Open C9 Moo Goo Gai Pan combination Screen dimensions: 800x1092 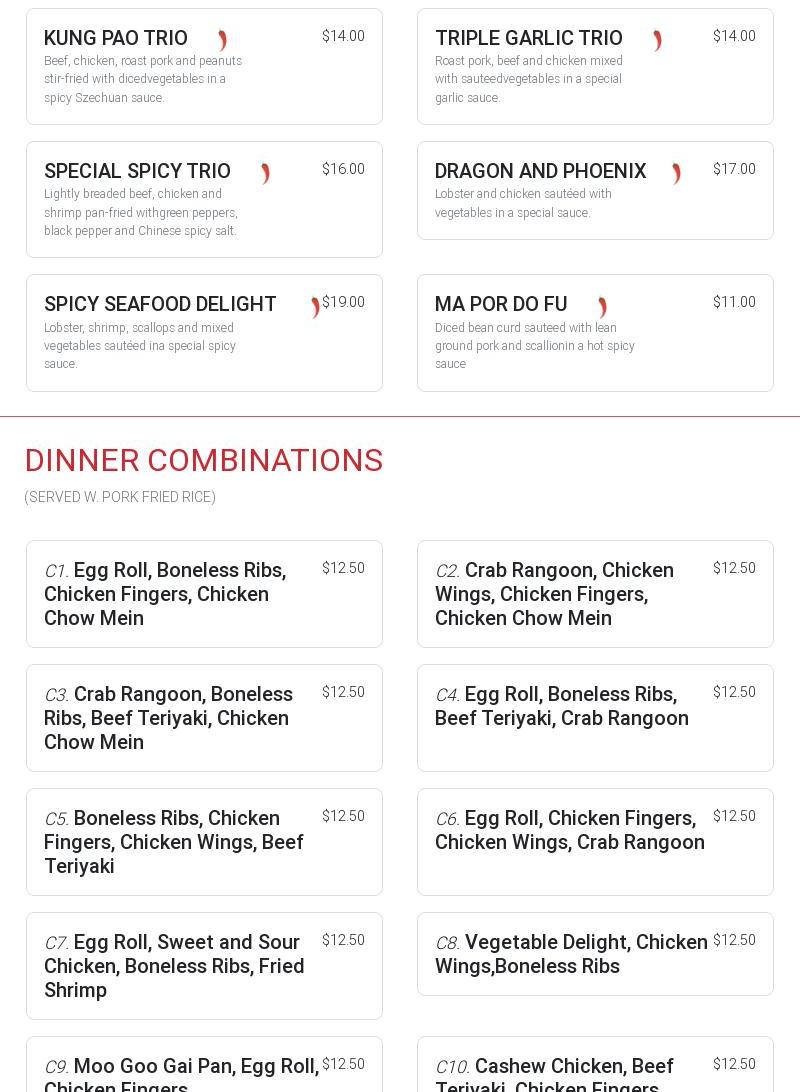click(x=204, y=1068)
